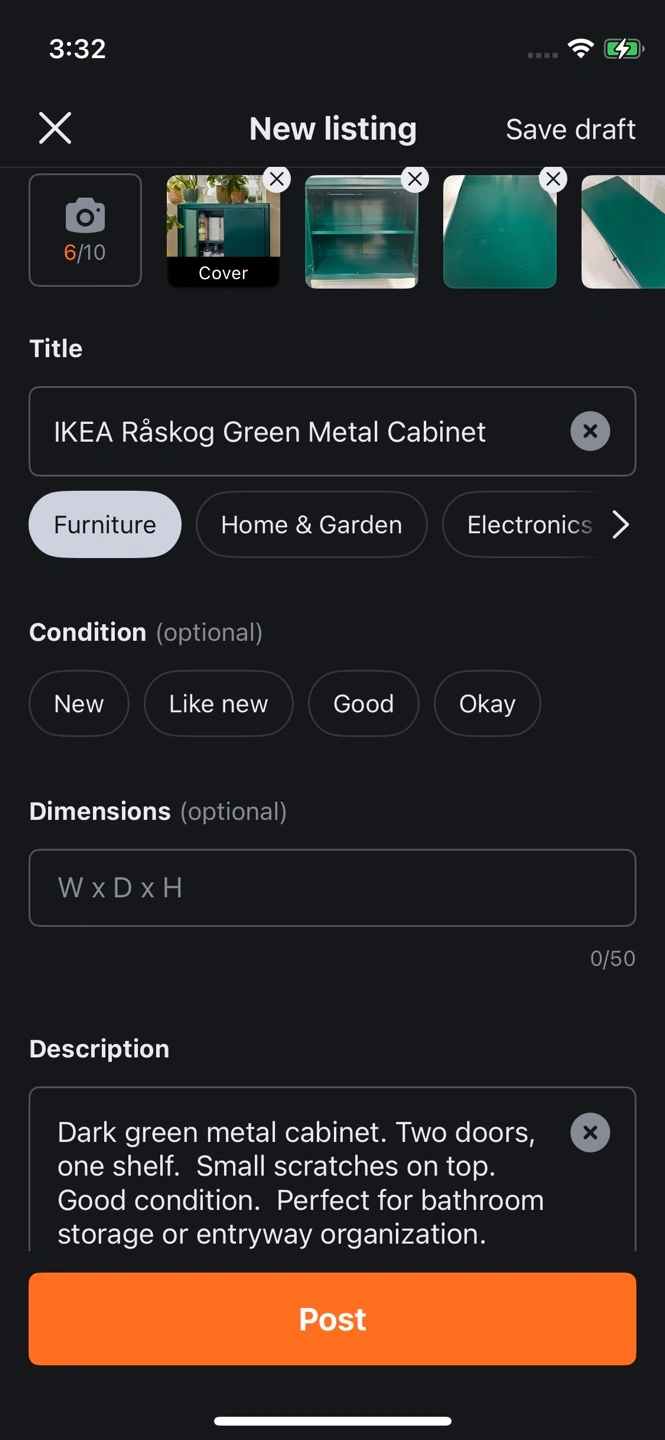The height and width of the screenshot is (1440, 665).
Task: Clear the description text
Action: coord(590,1133)
